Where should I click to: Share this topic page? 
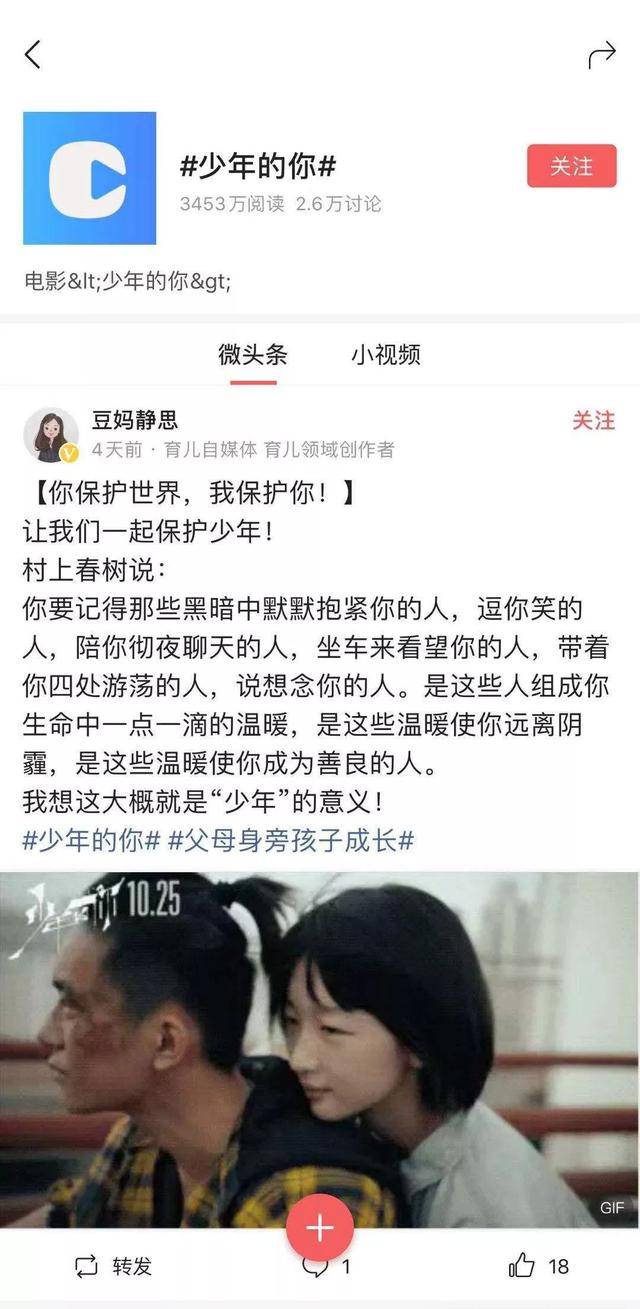[x=602, y=54]
